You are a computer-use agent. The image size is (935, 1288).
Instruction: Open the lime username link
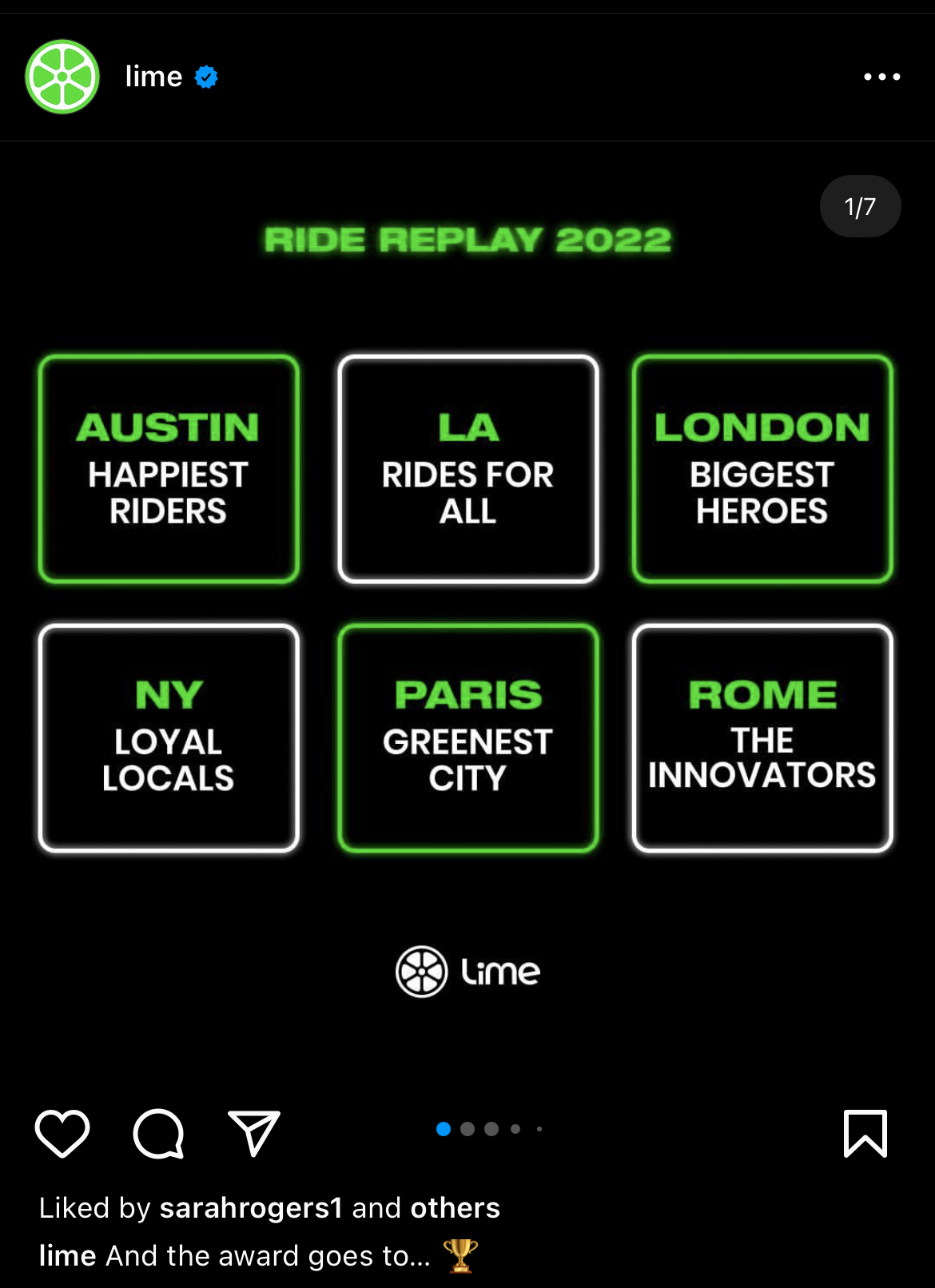[x=153, y=77]
